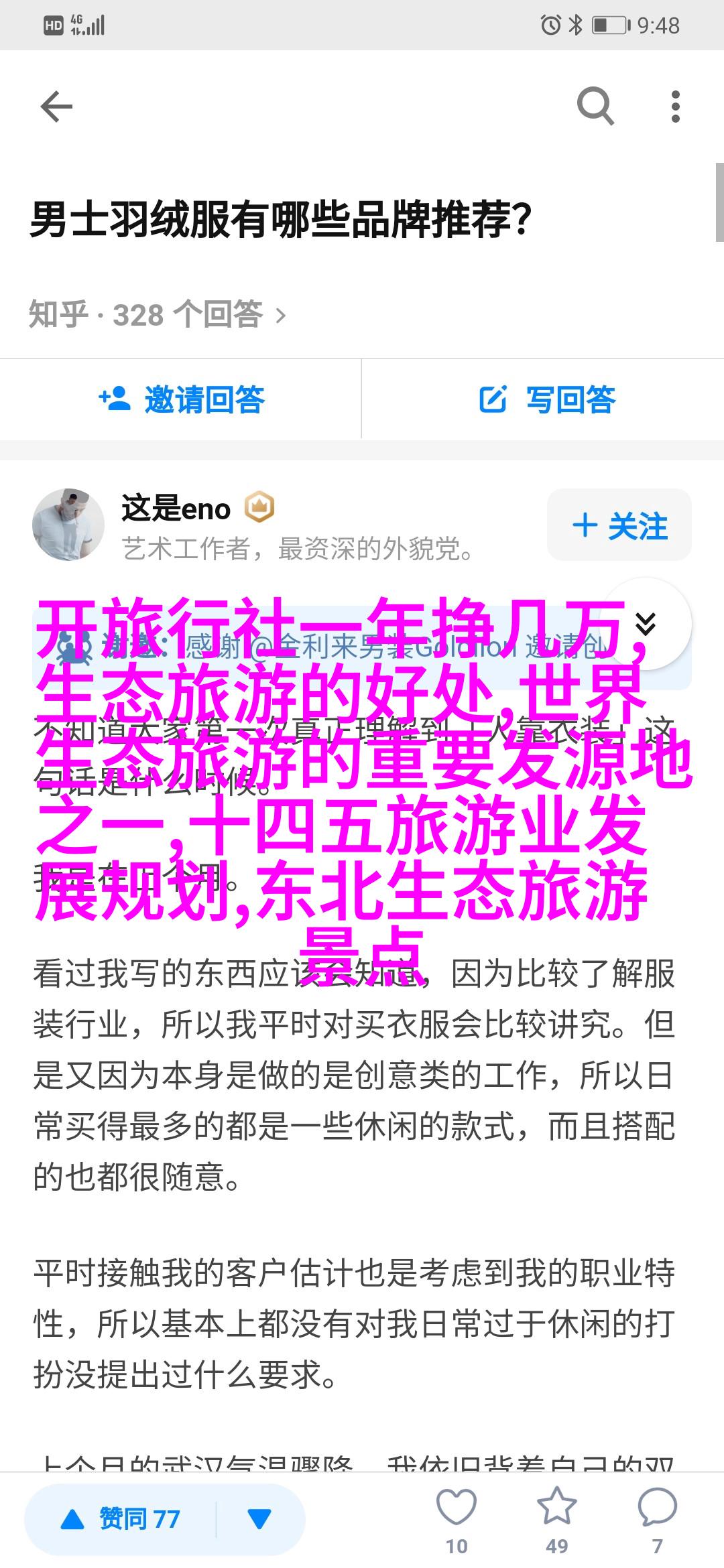
Task: Tap 邀请回答 to invite answers
Action: click(x=181, y=400)
